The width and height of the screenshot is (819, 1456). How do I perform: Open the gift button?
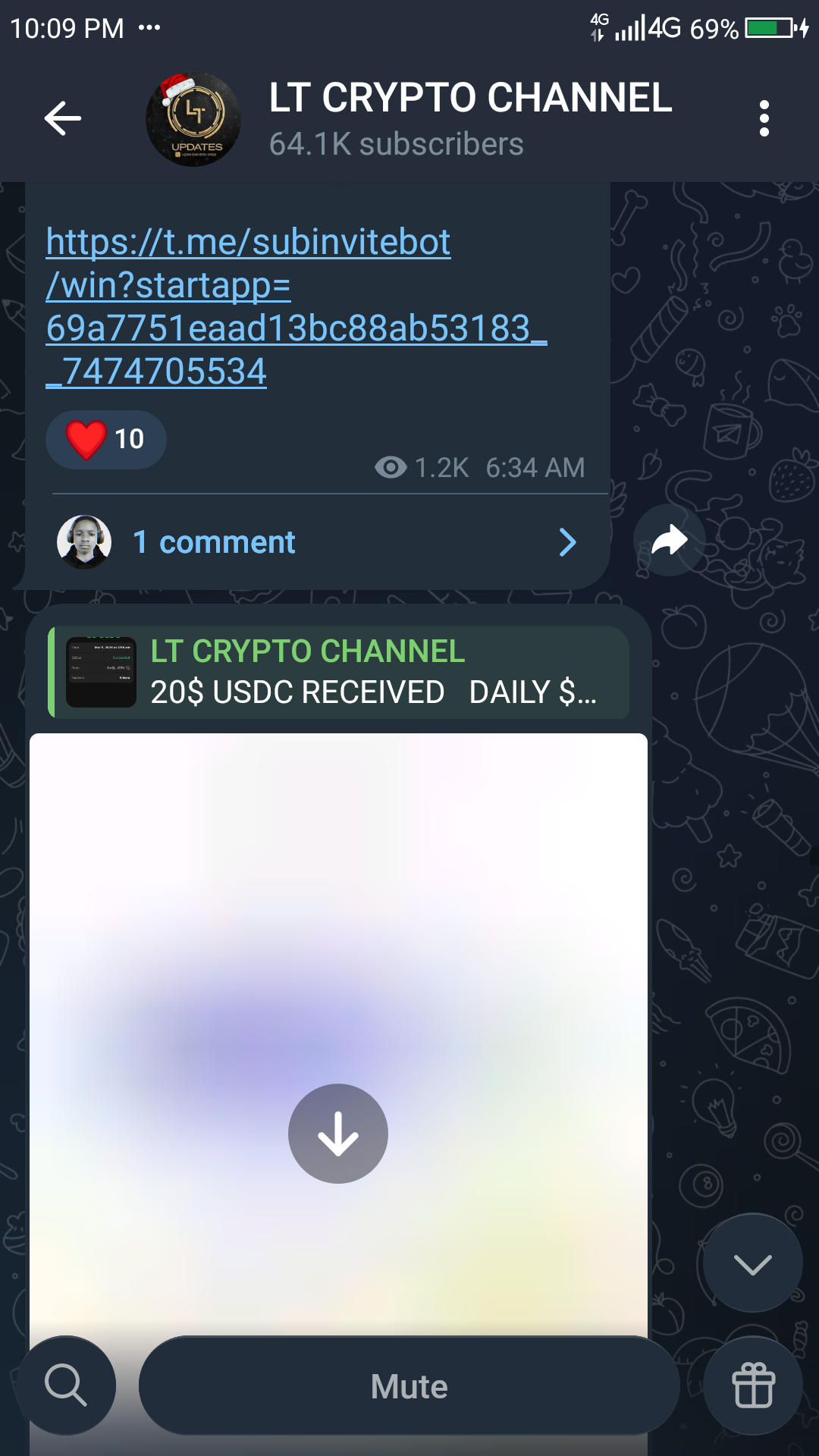(x=752, y=1385)
